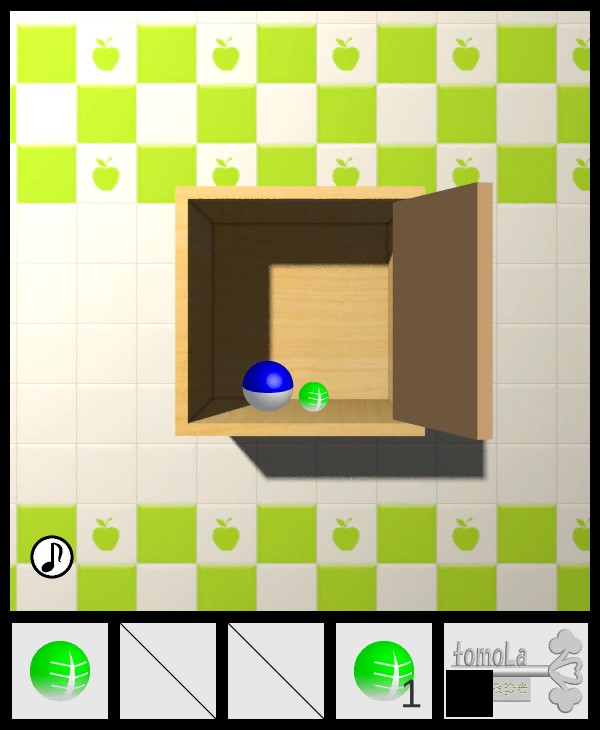Select the inventory green ball marked 1

[x=384, y=671]
